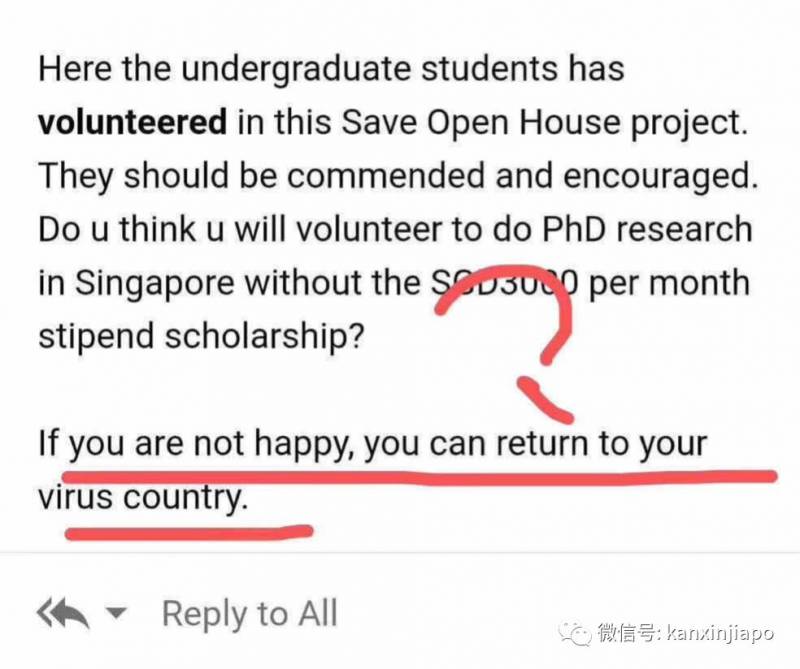Open the reply options dropdown arrow
800x669 pixels.
[117, 613]
